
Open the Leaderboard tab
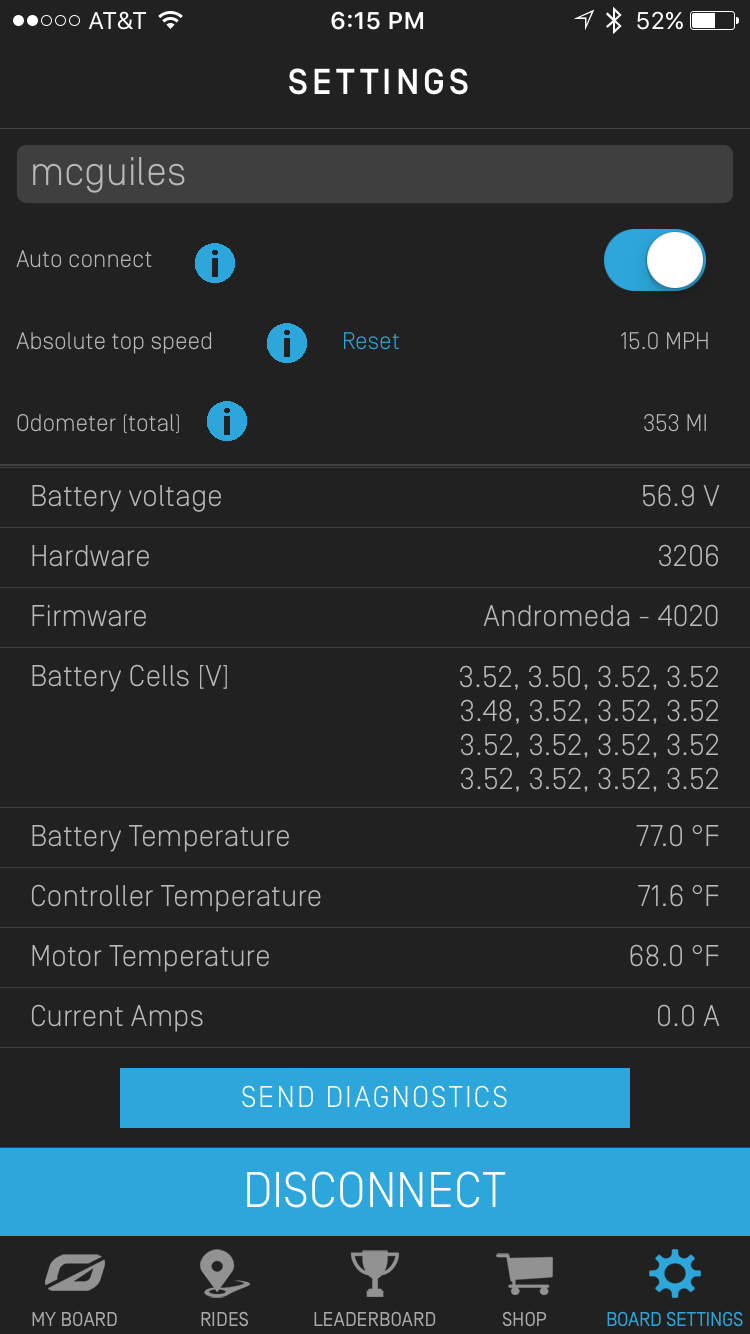(375, 1290)
